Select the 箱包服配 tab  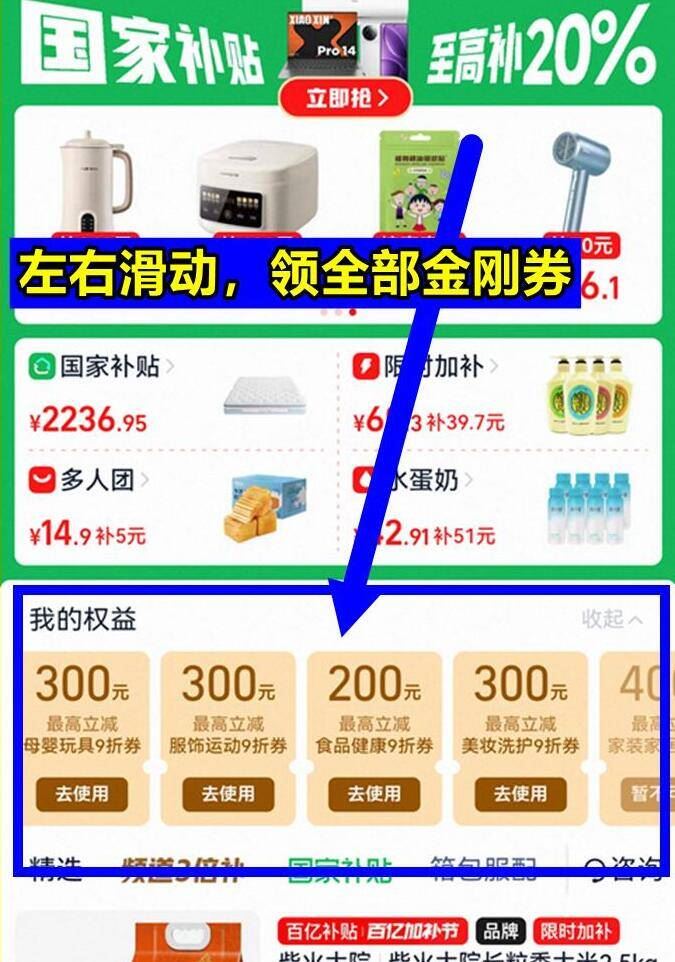(x=483, y=869)
